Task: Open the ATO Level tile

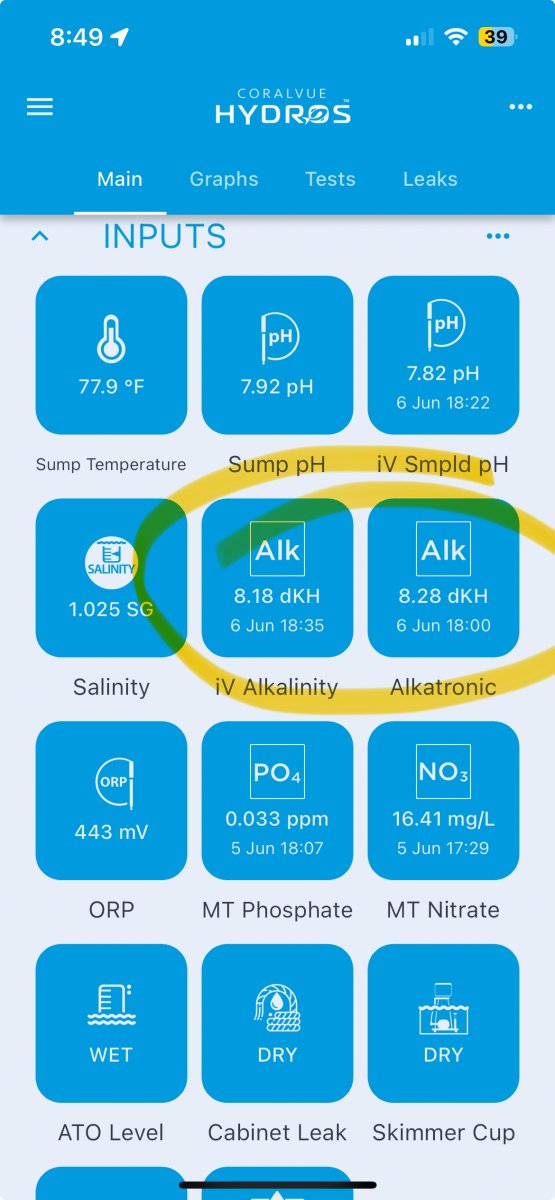Action: (x=111, y=1024)
